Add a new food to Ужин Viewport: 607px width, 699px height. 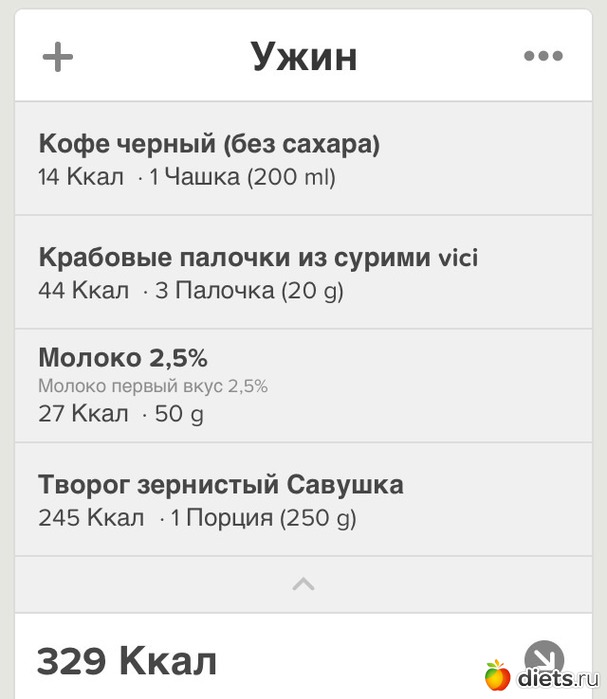pos(58,57)
